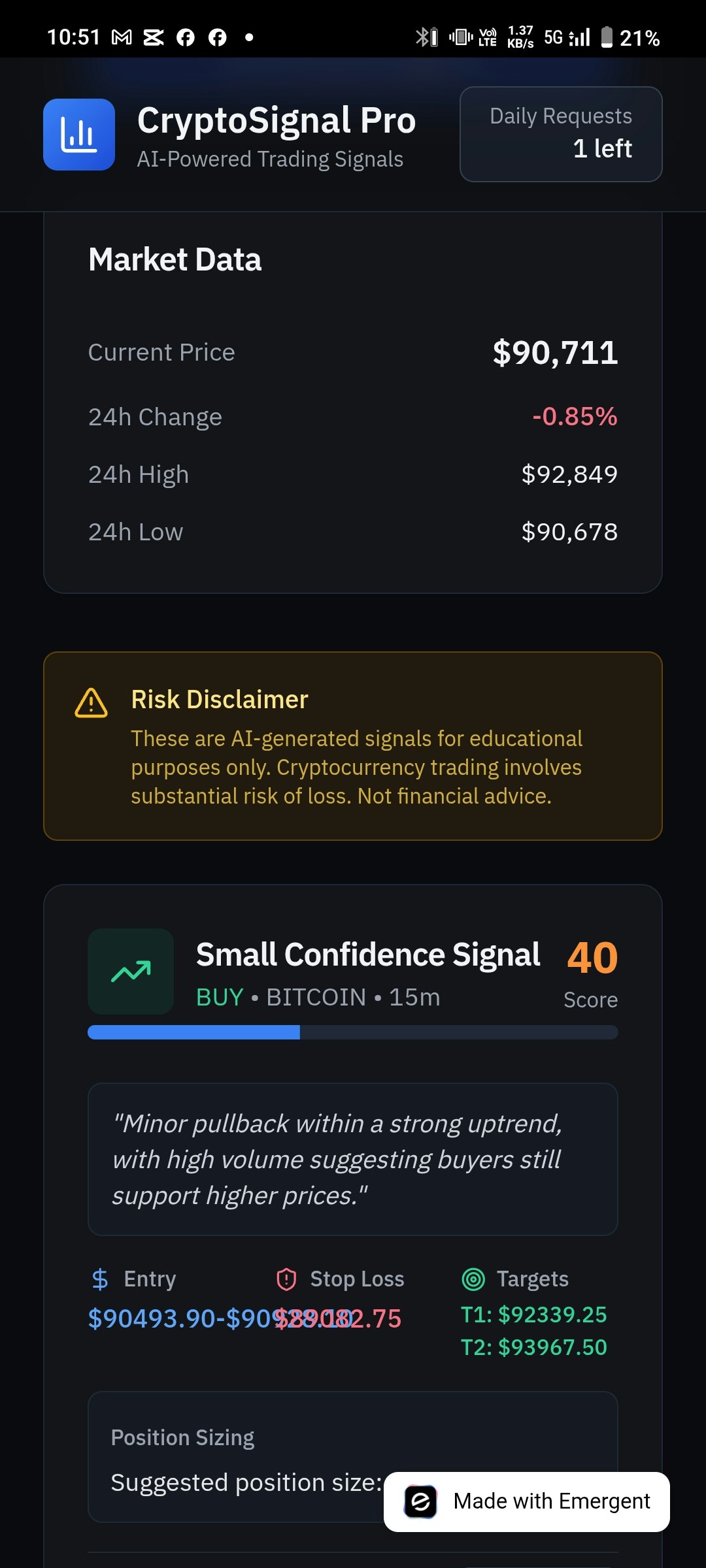Select the green uptrend arrow signal icon
The height and width of the screenshot is (1568, 706).
(131, 972)
